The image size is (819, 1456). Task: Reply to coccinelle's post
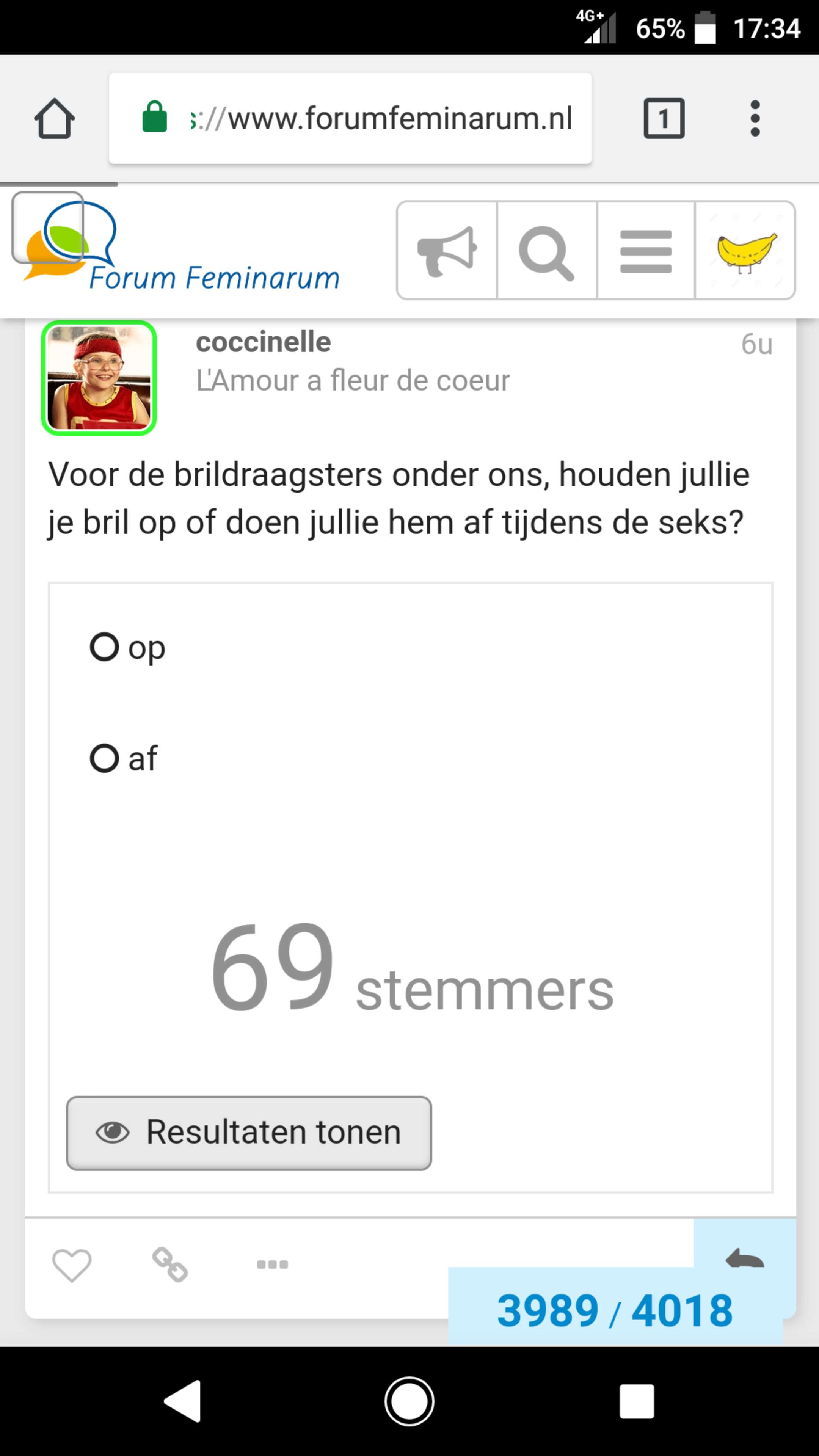(x=745, y=1258)
